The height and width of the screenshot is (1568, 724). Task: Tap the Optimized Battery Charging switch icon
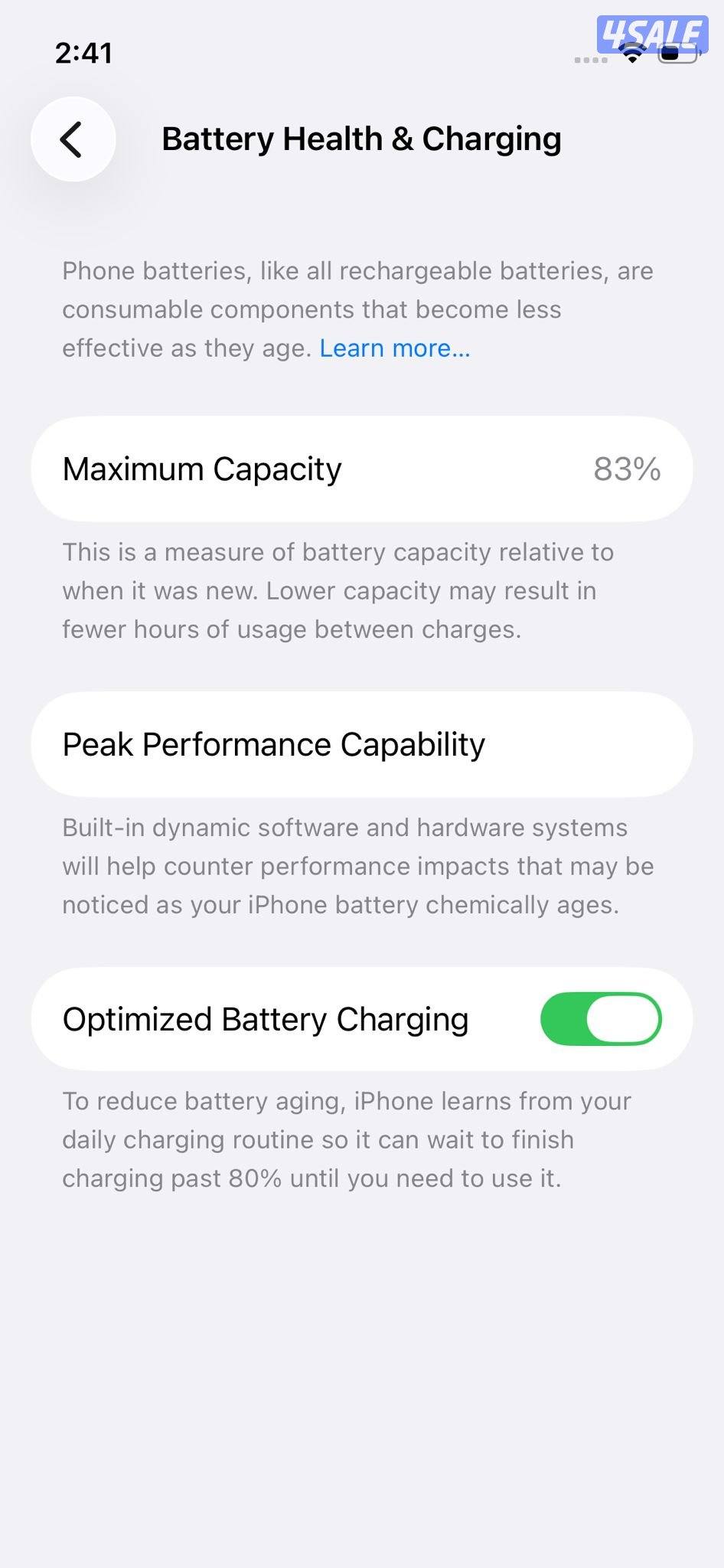tap(601, 1018)
